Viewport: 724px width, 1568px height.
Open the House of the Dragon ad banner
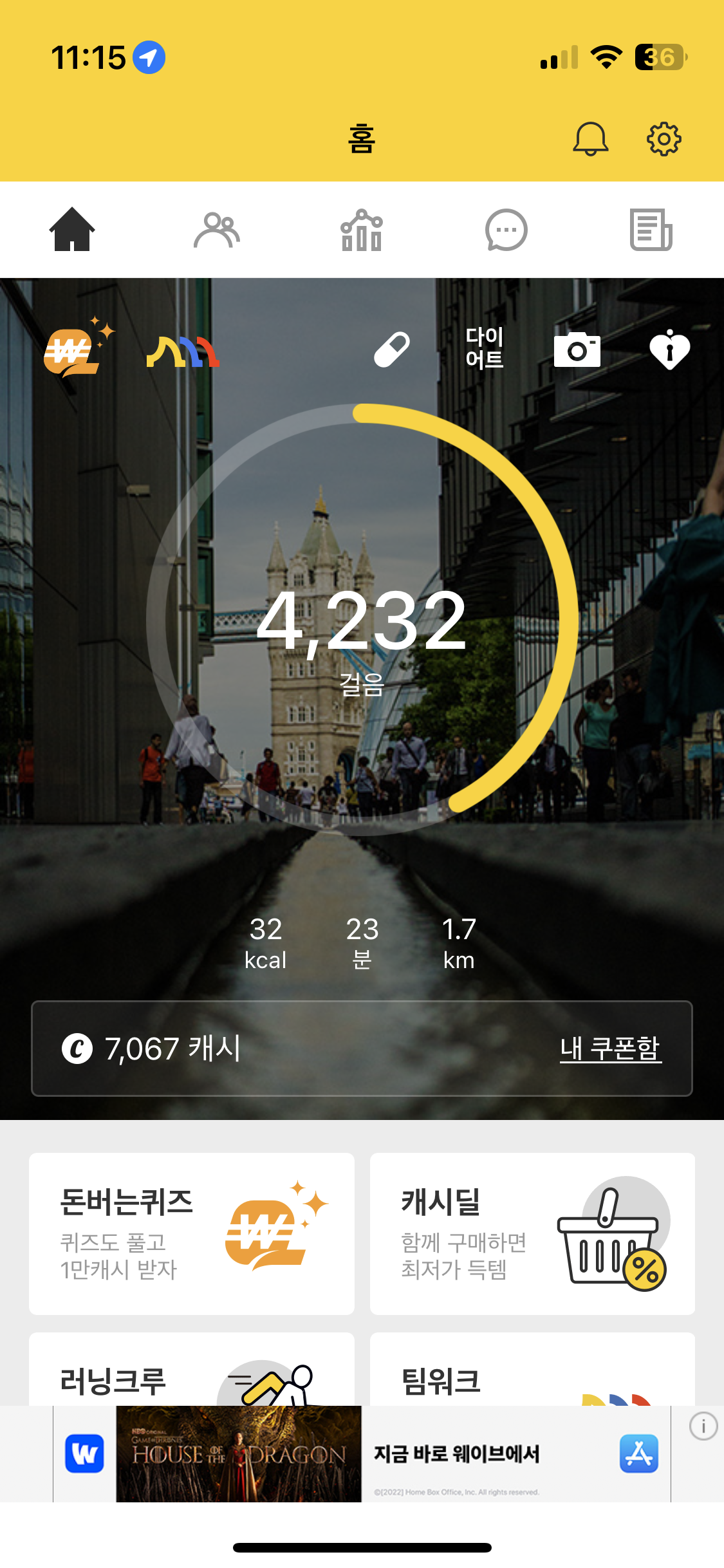tap(360, 1453)
